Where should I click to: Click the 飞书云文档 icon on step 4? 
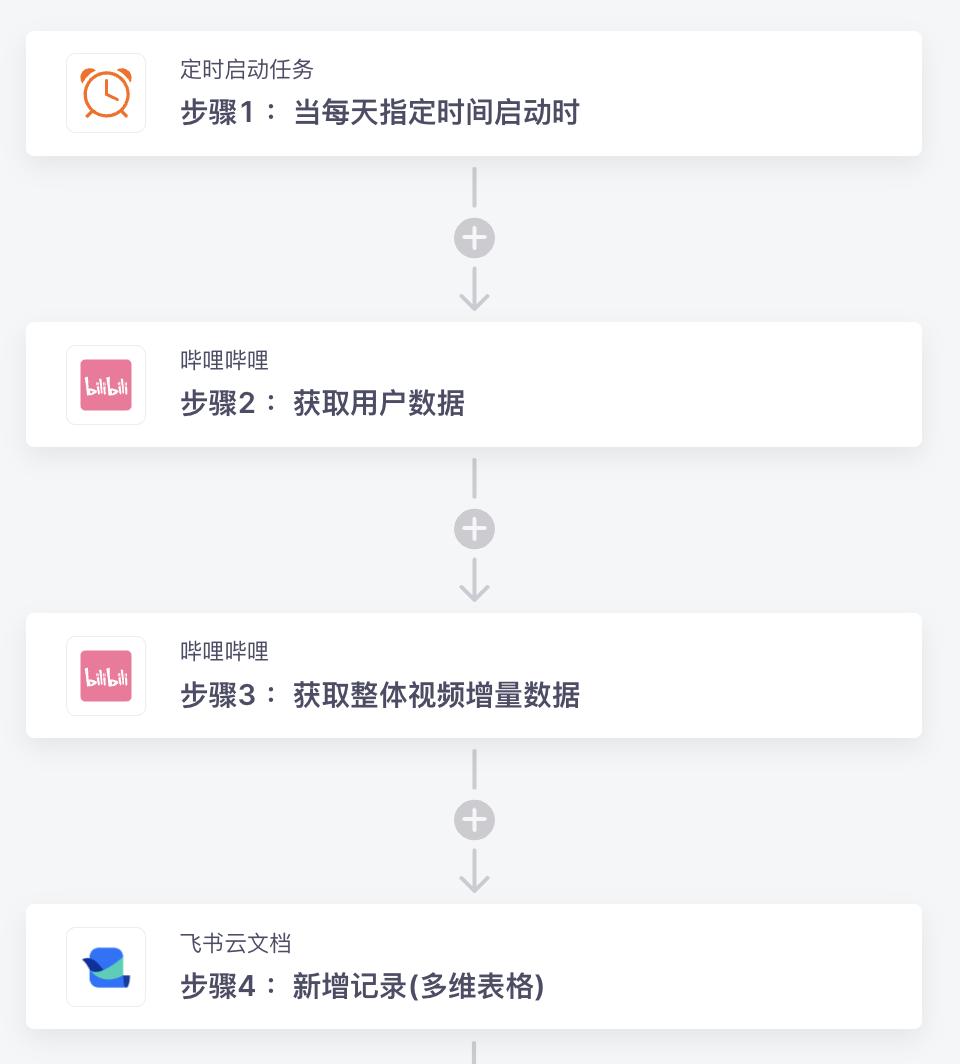coord(106,967)
